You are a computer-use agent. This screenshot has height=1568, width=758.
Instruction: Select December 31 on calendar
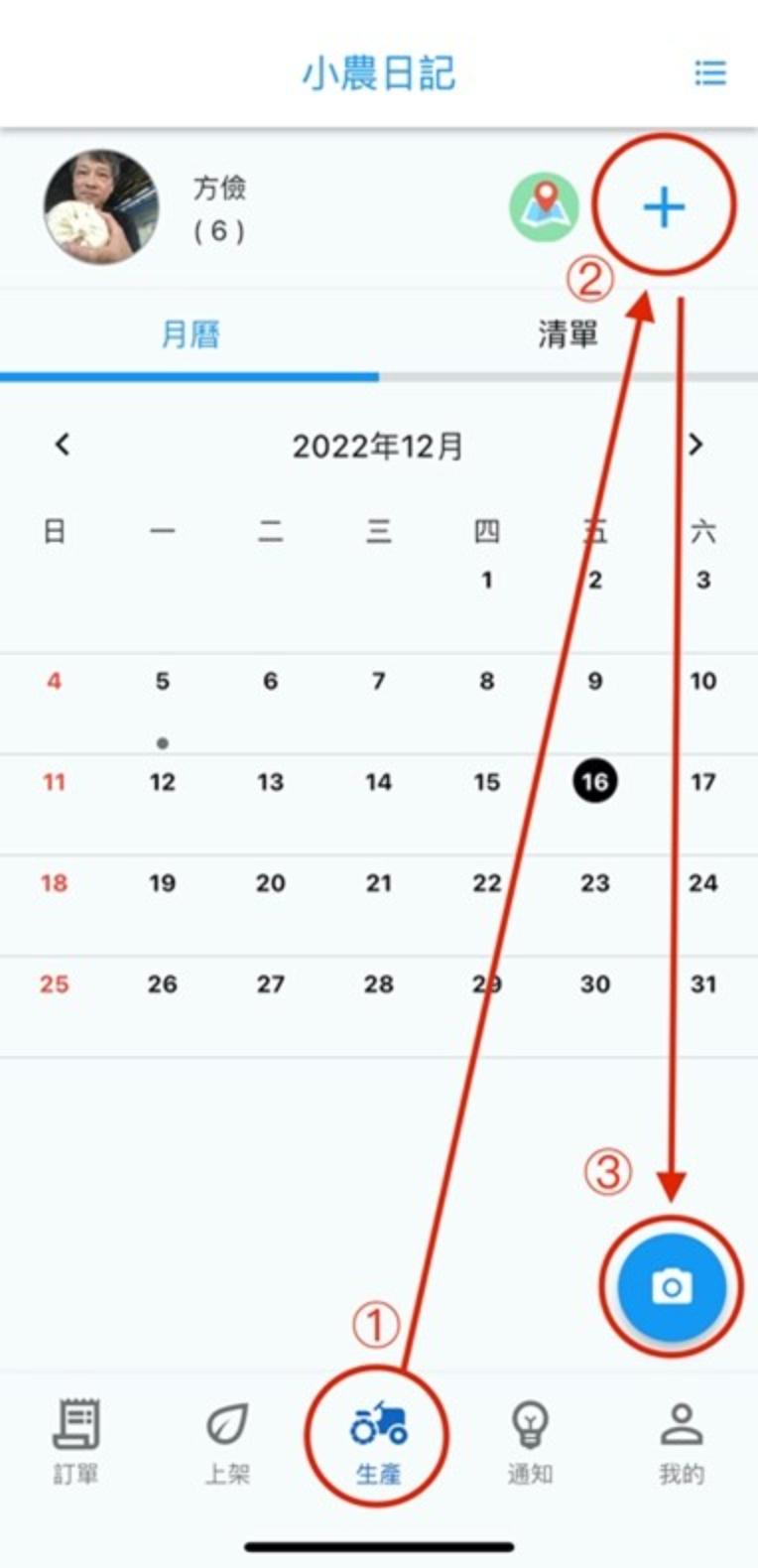coord(702,984)
